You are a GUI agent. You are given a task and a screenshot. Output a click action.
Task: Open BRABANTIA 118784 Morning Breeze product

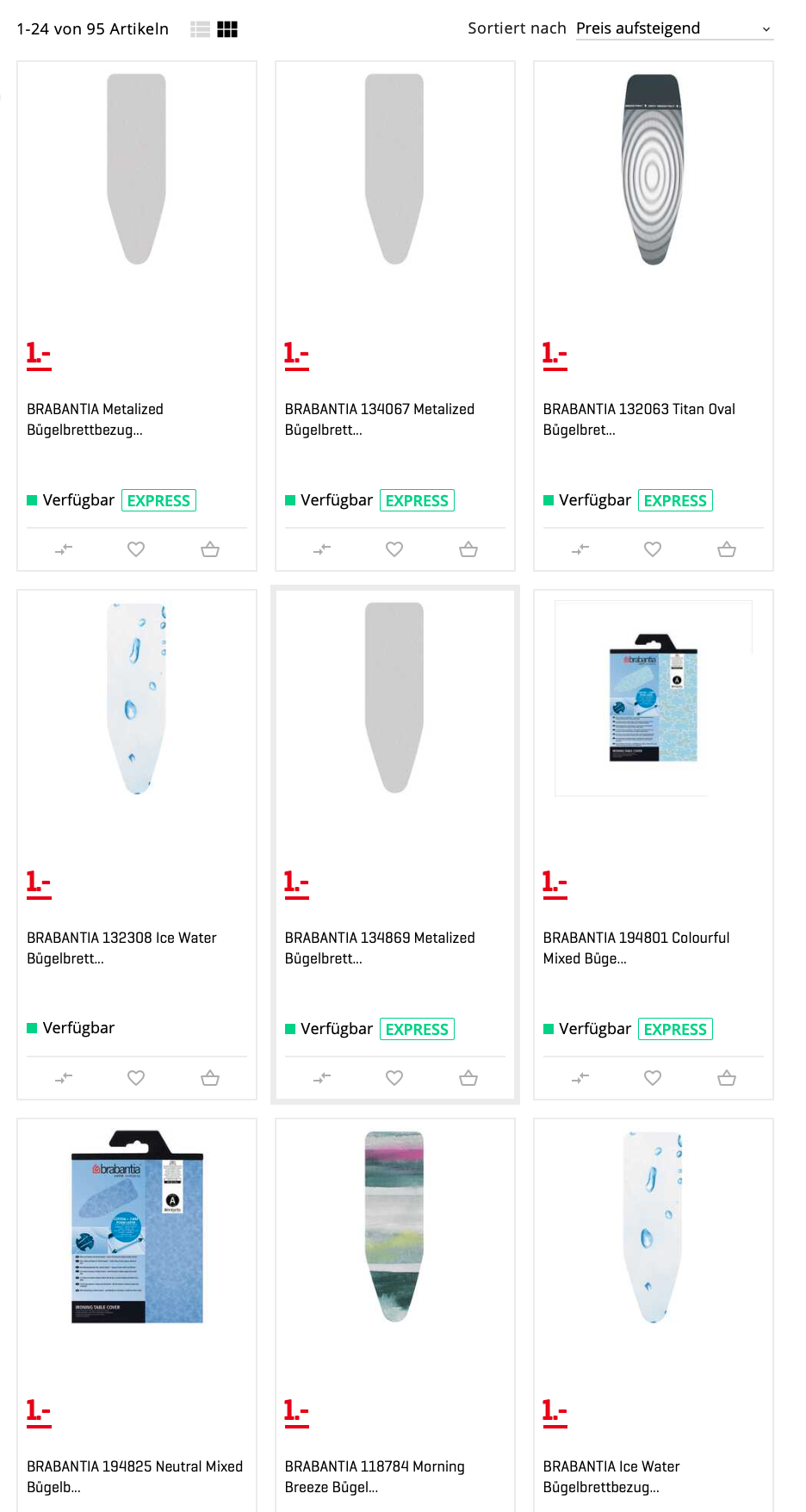coord(375,1476)
